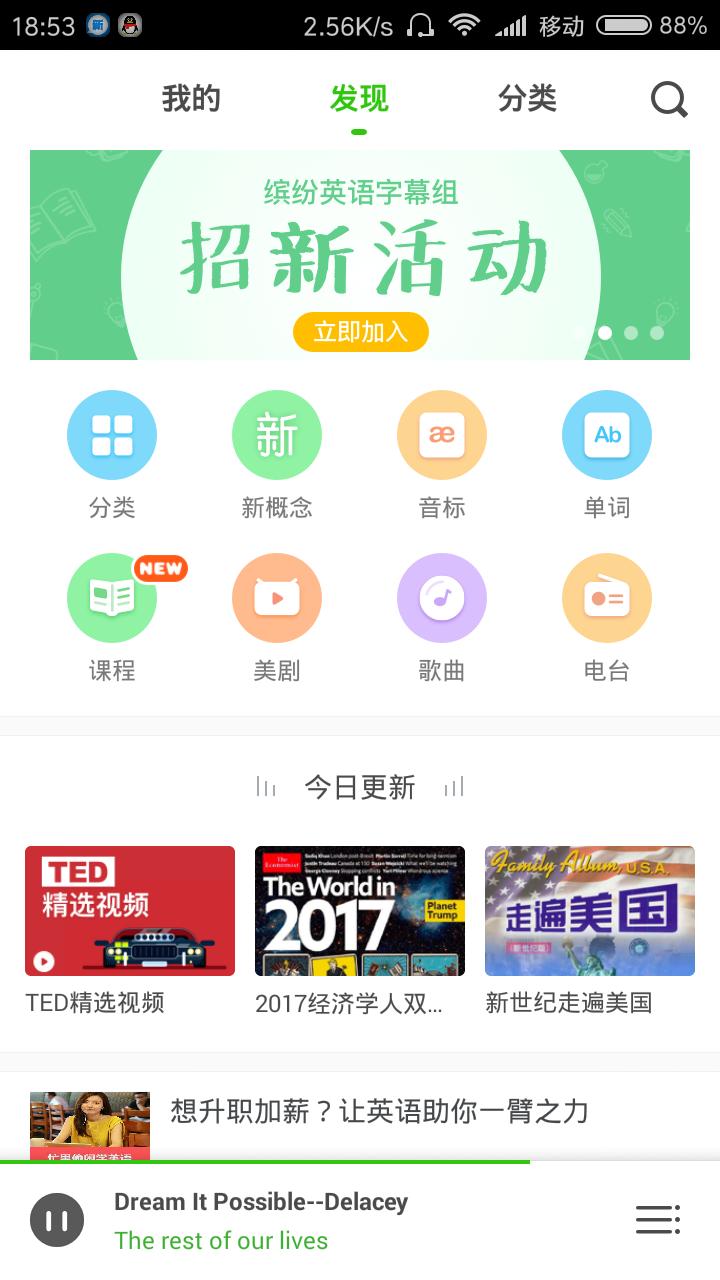Open the 单词 vocabulary icon
Viewport: 720px width, 1280px height.
[x=606, y=434]
